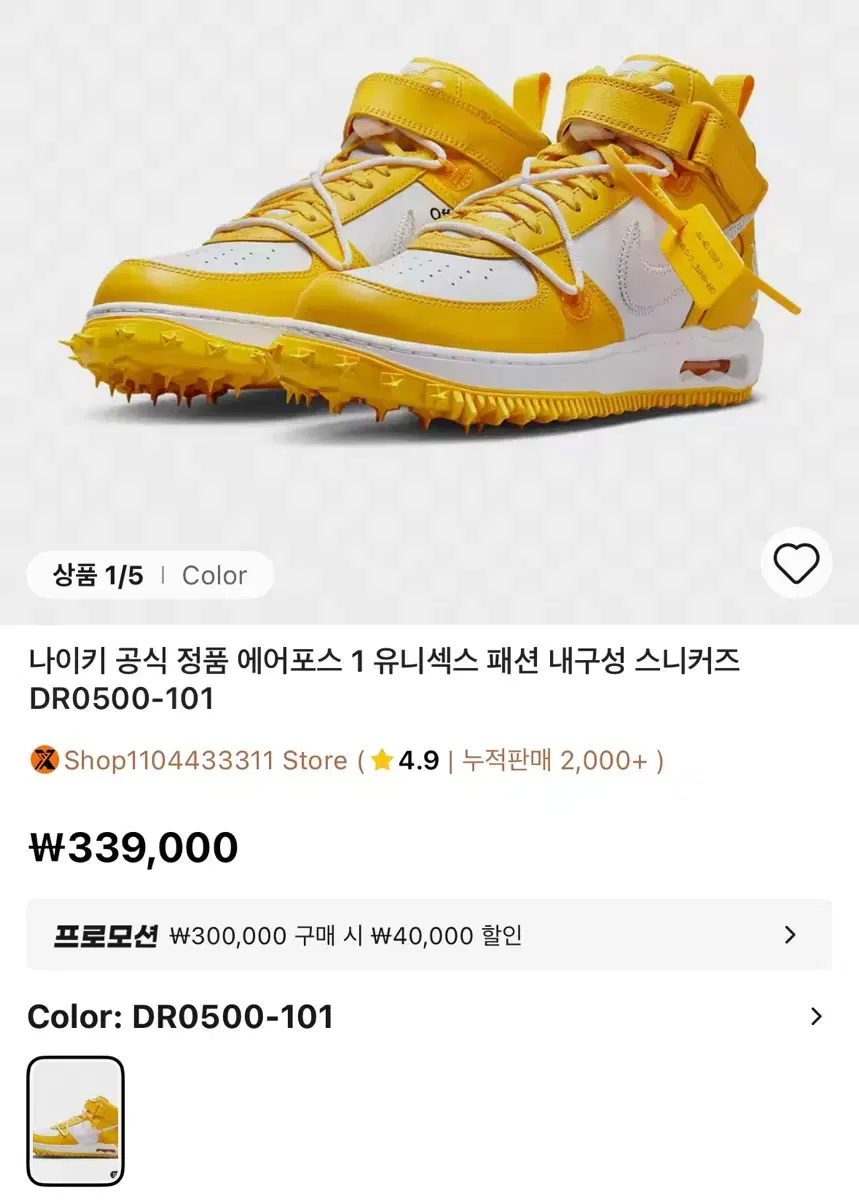Tap the ₩339,000 price text
The width and height of the screenshot is (859, 1200).
point(130,846)
